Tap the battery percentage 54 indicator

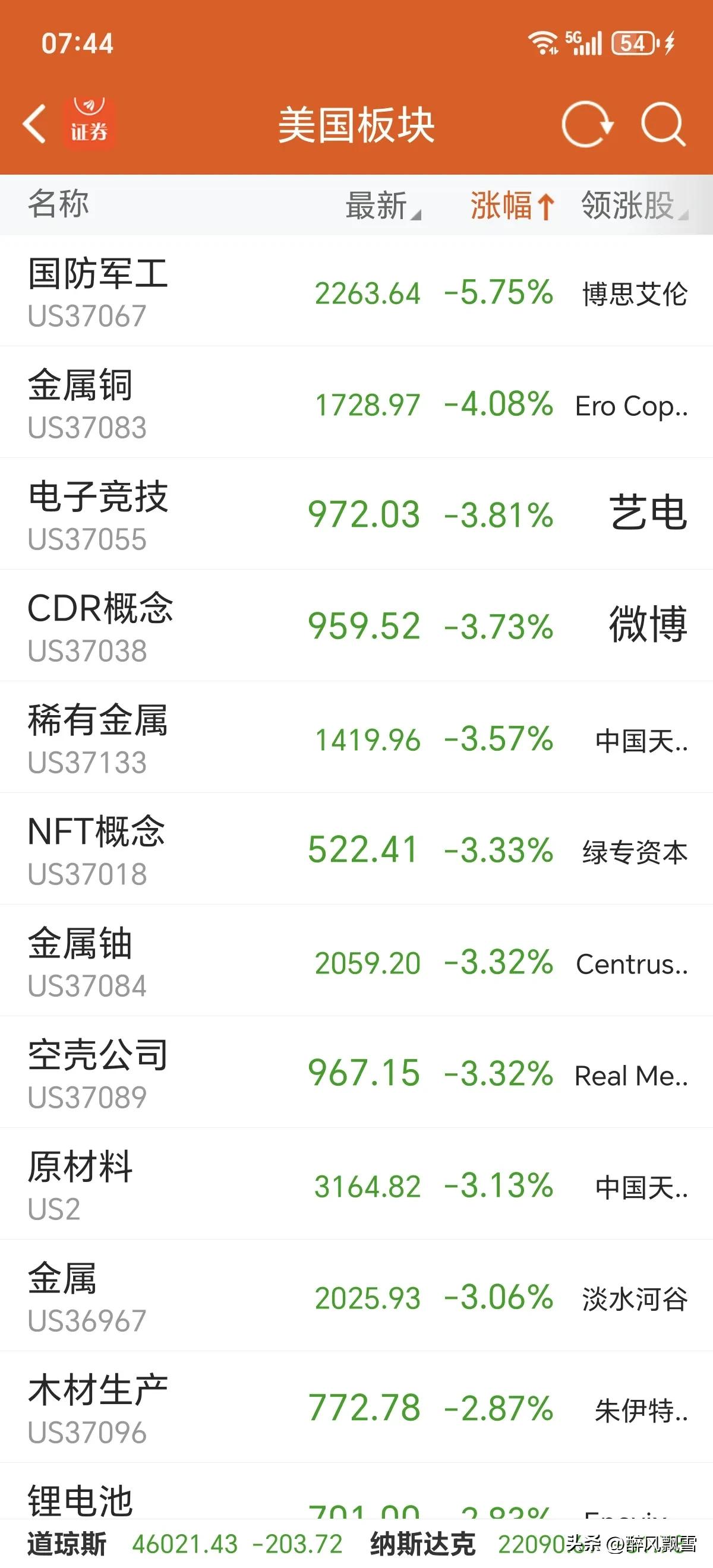click(633, 42)
